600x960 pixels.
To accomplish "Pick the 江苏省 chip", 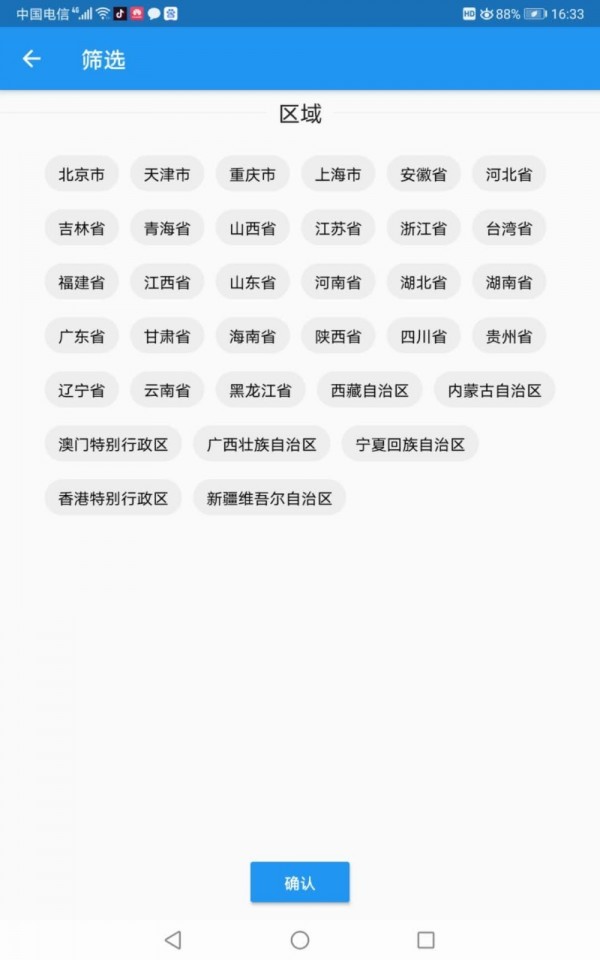I will [x=338, y=228].
